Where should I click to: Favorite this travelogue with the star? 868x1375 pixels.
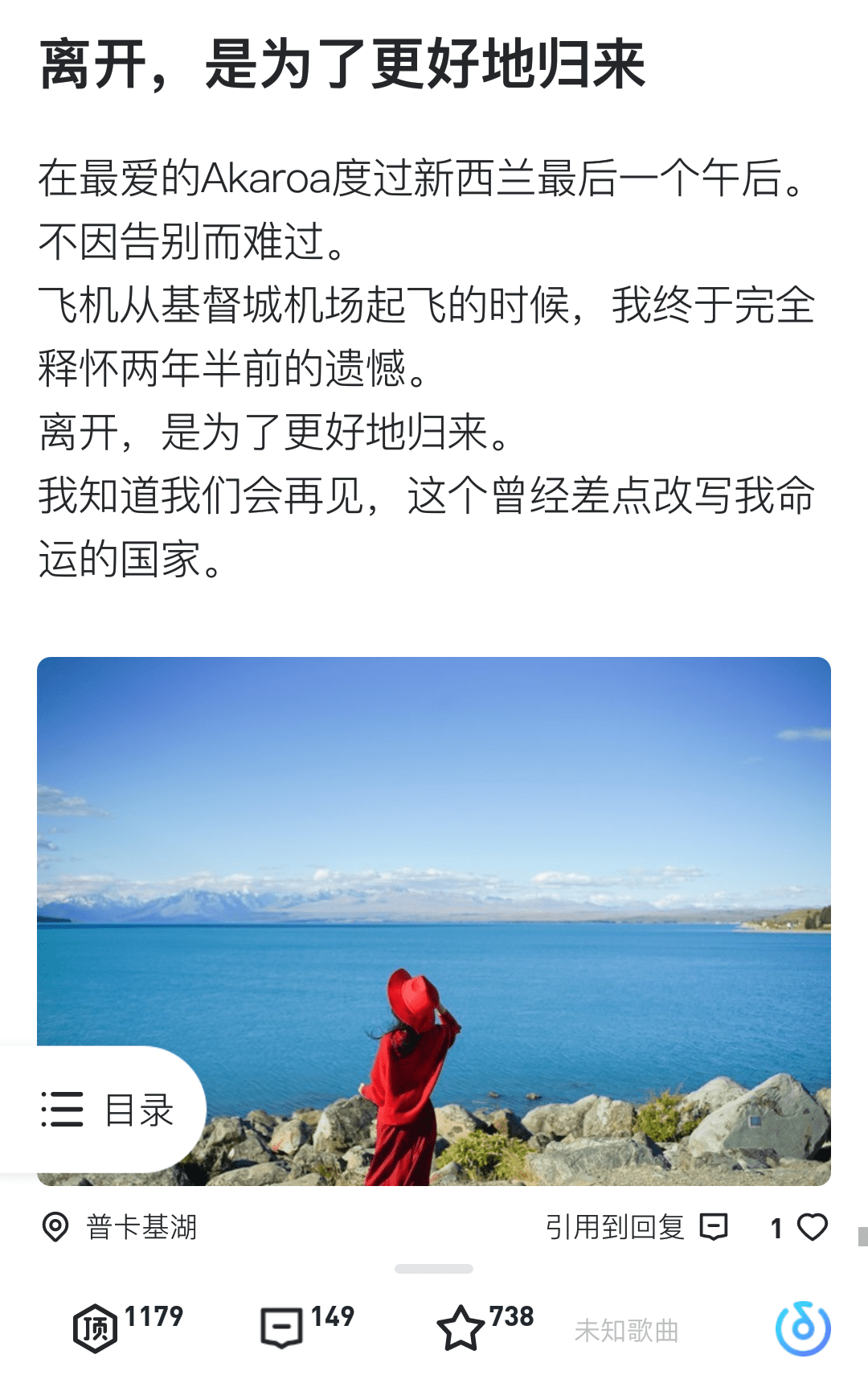pos(461,1328)
